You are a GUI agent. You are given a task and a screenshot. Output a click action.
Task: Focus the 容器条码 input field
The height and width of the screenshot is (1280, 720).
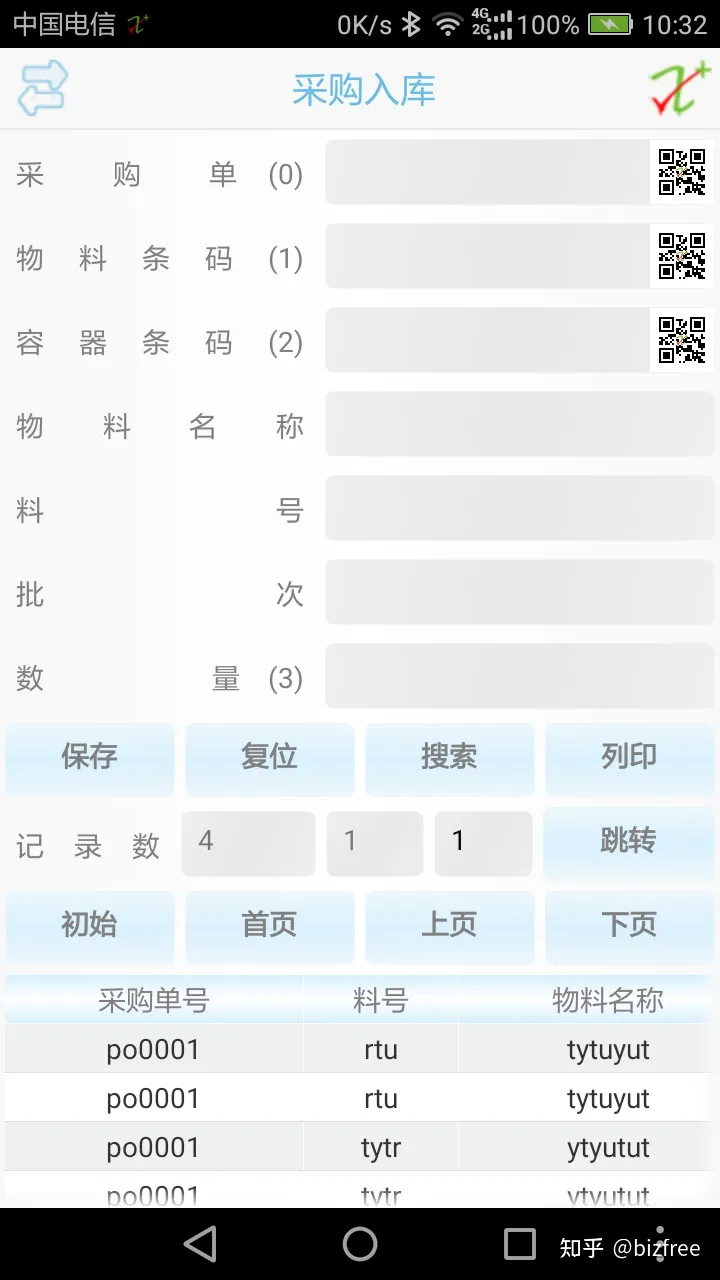[x=488, y=341]
